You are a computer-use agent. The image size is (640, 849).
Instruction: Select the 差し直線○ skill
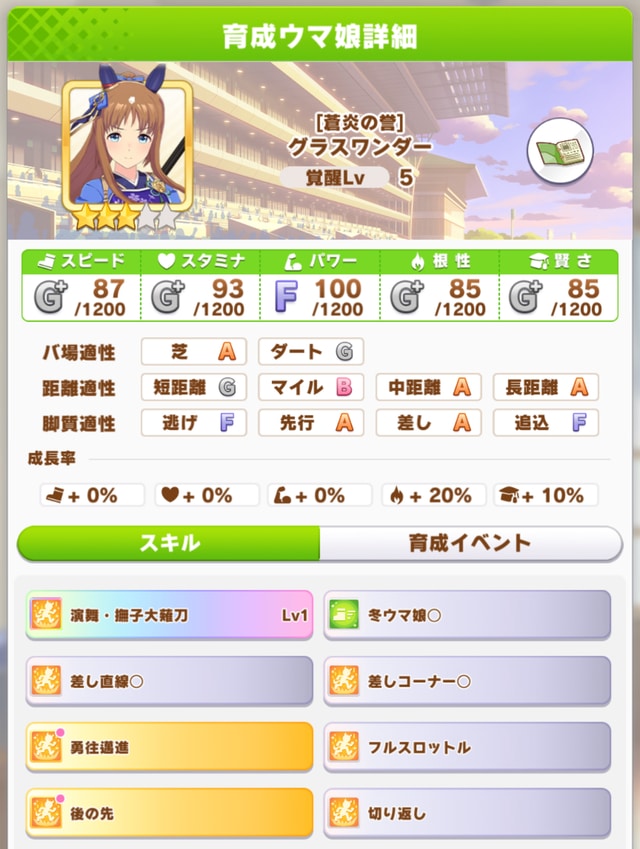coord(169,681)
